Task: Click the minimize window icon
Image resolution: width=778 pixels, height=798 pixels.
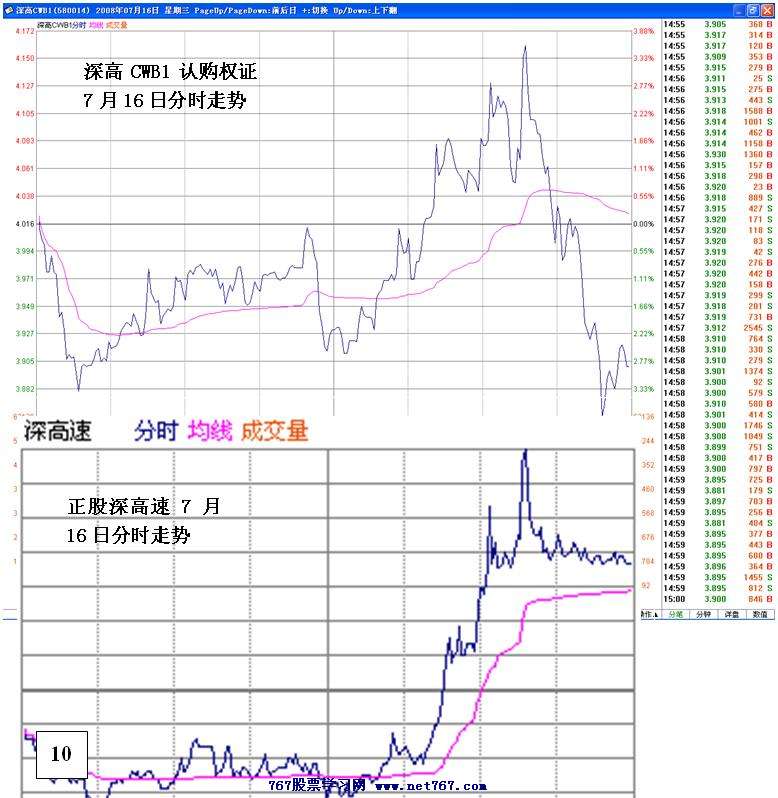Action: [x=738, y=8]
